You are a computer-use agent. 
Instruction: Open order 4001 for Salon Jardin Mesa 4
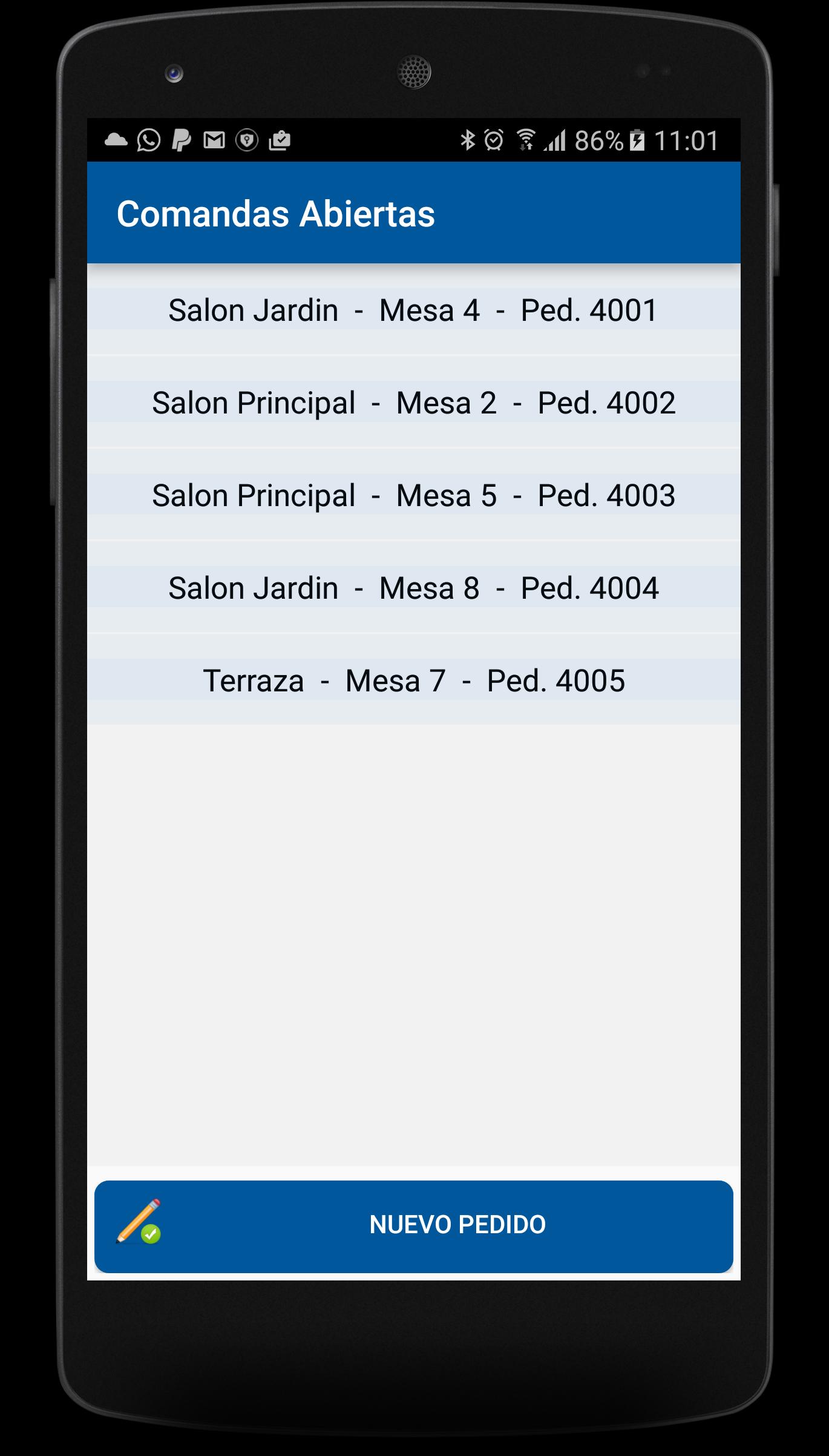[413, 310]
